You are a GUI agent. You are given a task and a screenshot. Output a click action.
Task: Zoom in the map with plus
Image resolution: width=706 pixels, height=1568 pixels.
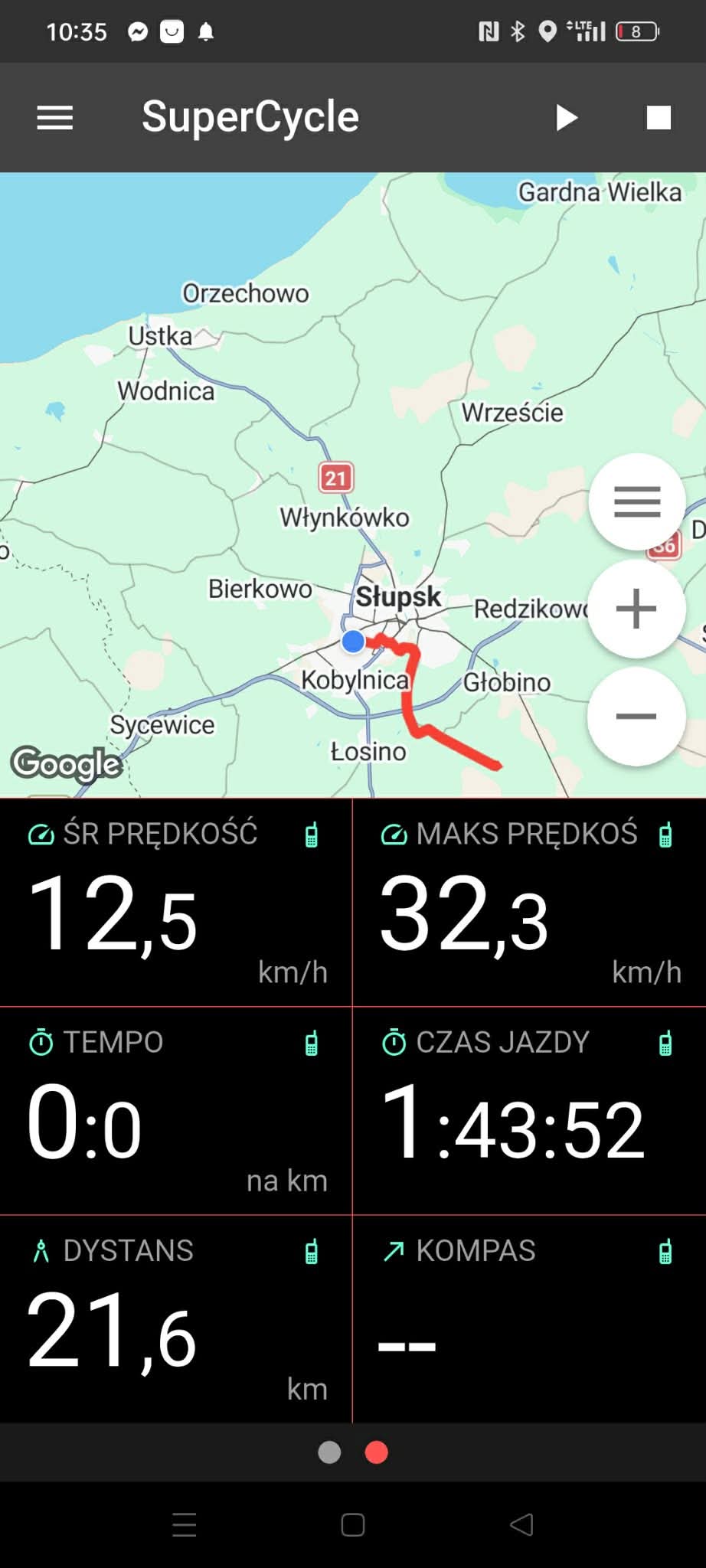(x=636, y=609)
